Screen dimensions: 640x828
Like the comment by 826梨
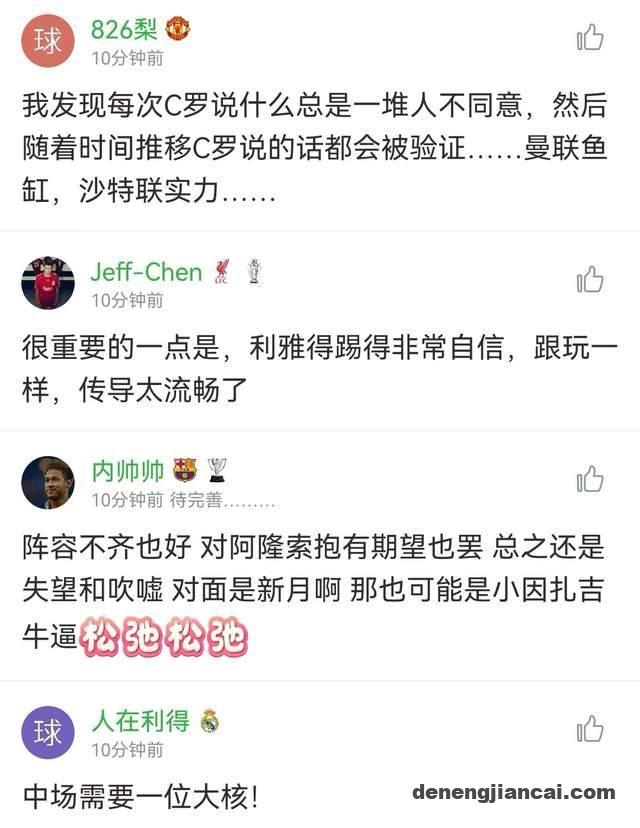coord(590,38)
